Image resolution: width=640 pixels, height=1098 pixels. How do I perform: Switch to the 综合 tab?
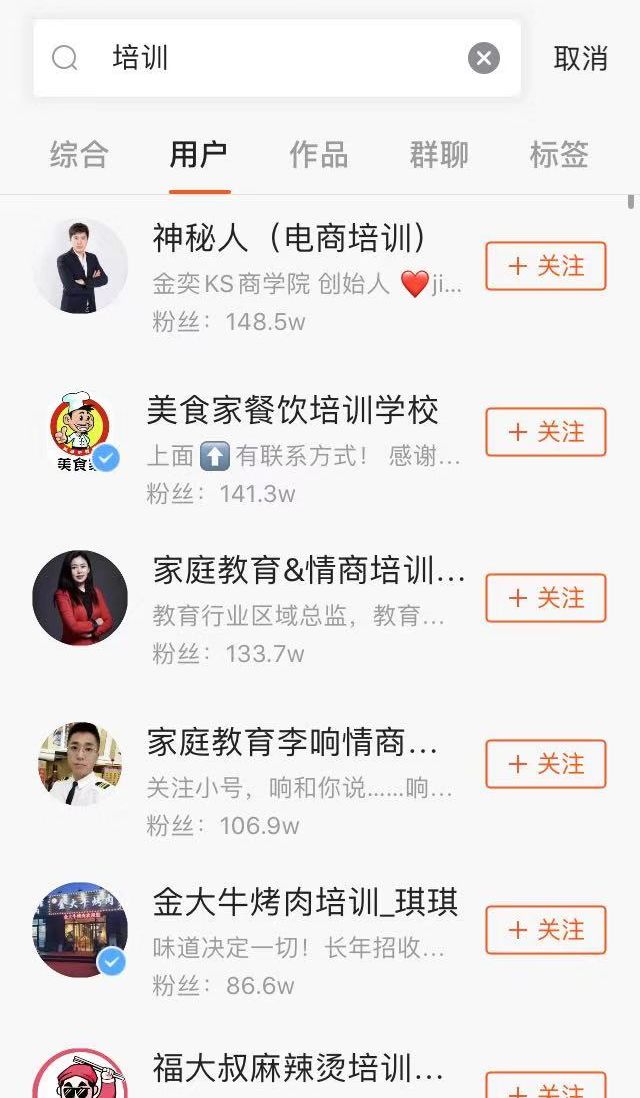79,155
